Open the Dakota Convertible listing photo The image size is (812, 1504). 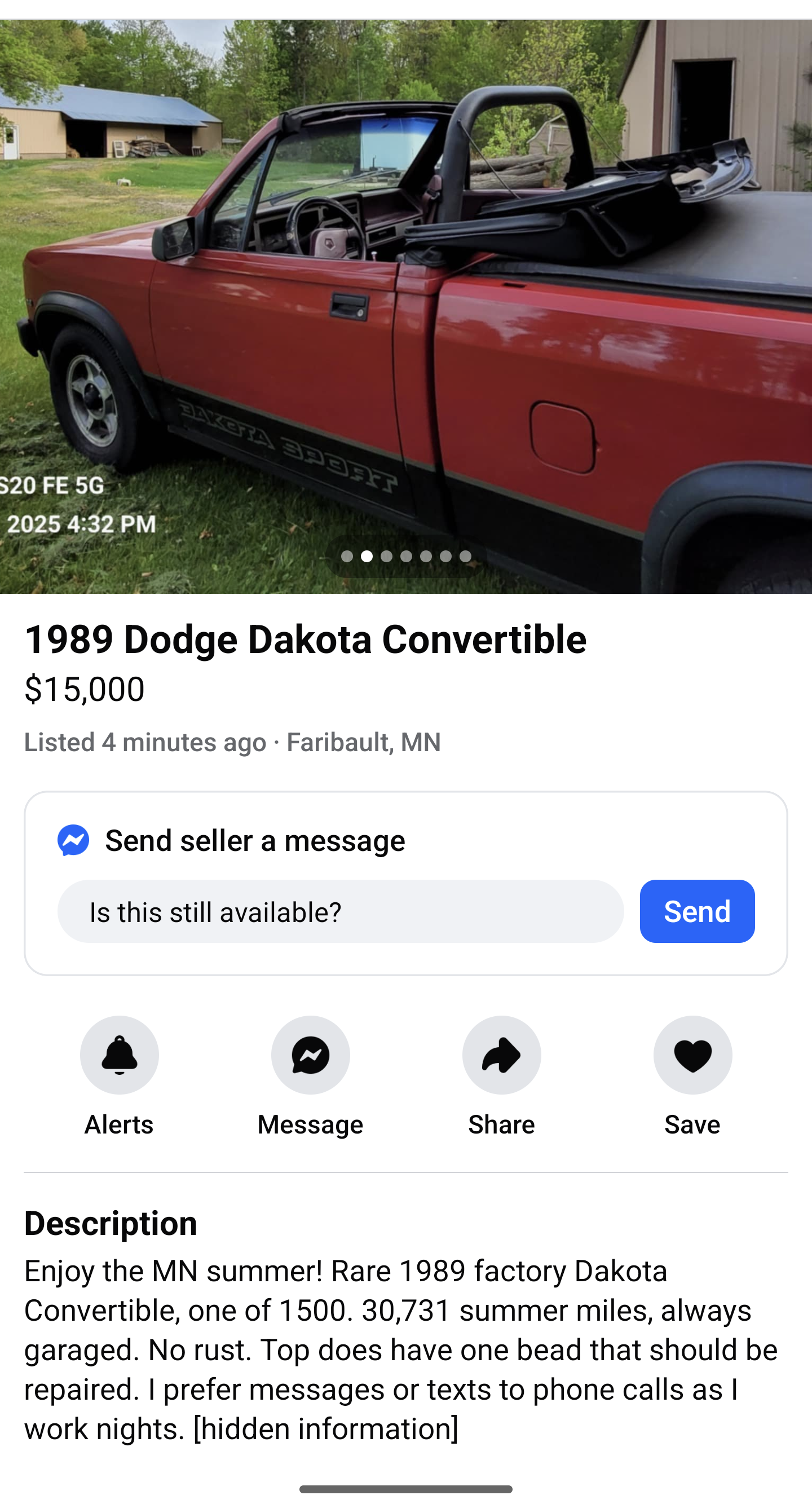click(405, 303)
